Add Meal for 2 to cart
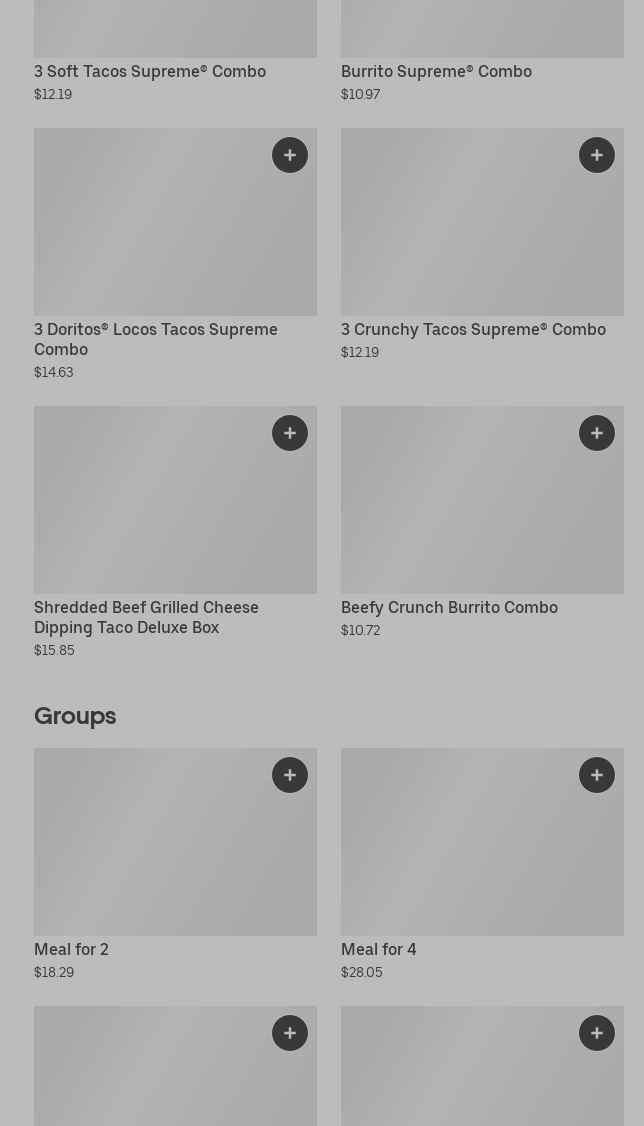This screenshot has height=1126, width=644. click(x=289, y=775)
